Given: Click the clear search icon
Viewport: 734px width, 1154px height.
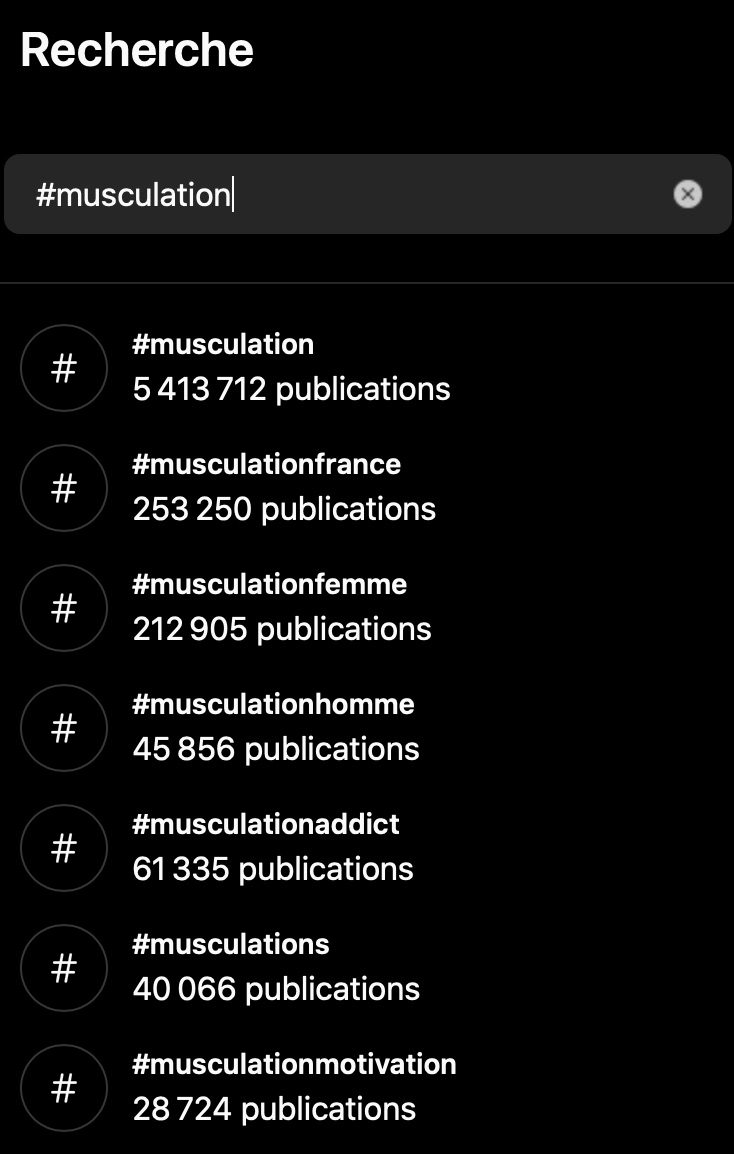Looking at the screenshot, I should [687, 194].
